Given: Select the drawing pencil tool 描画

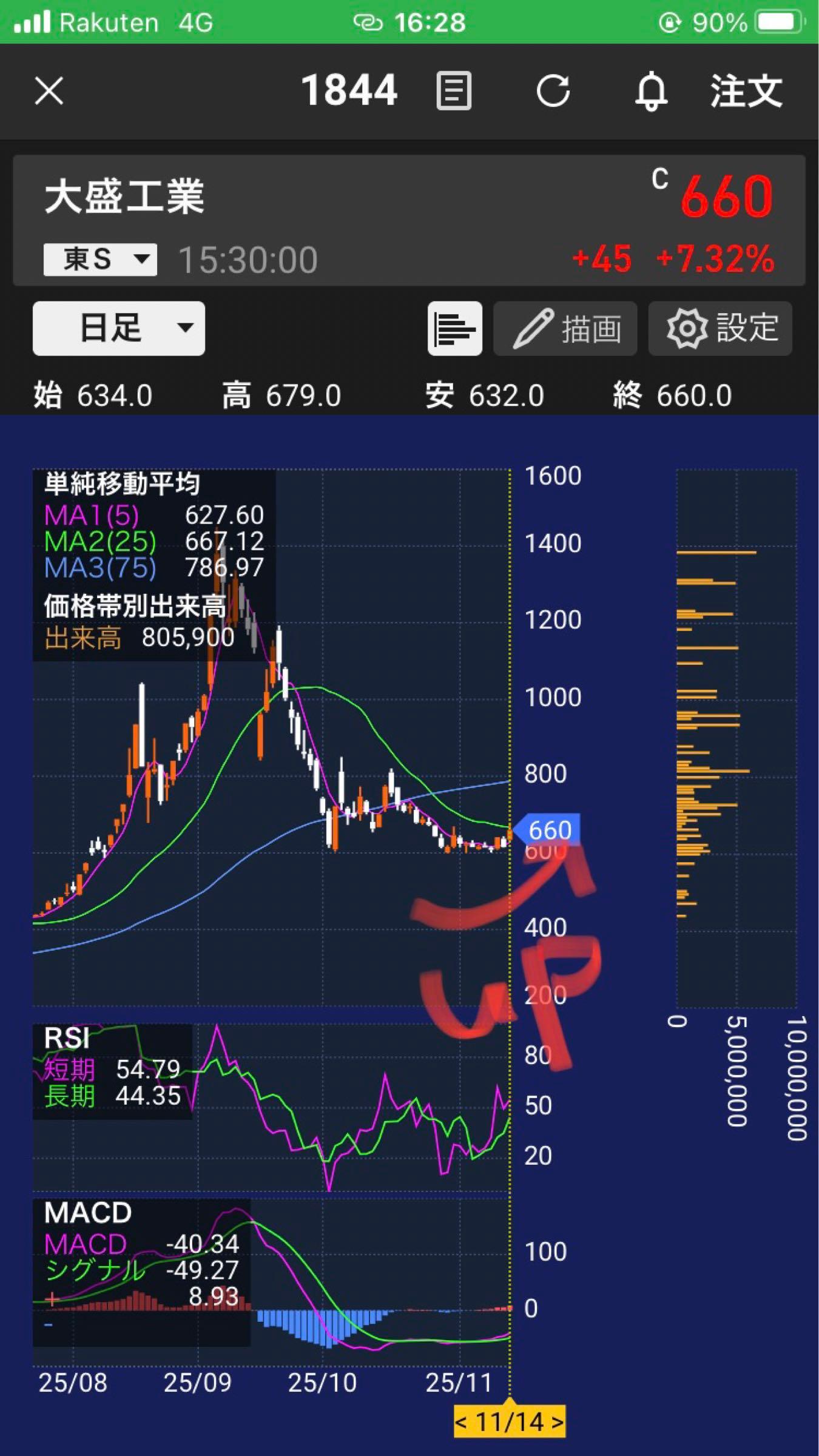Looking at the screenshot, I should click(565, 328).
